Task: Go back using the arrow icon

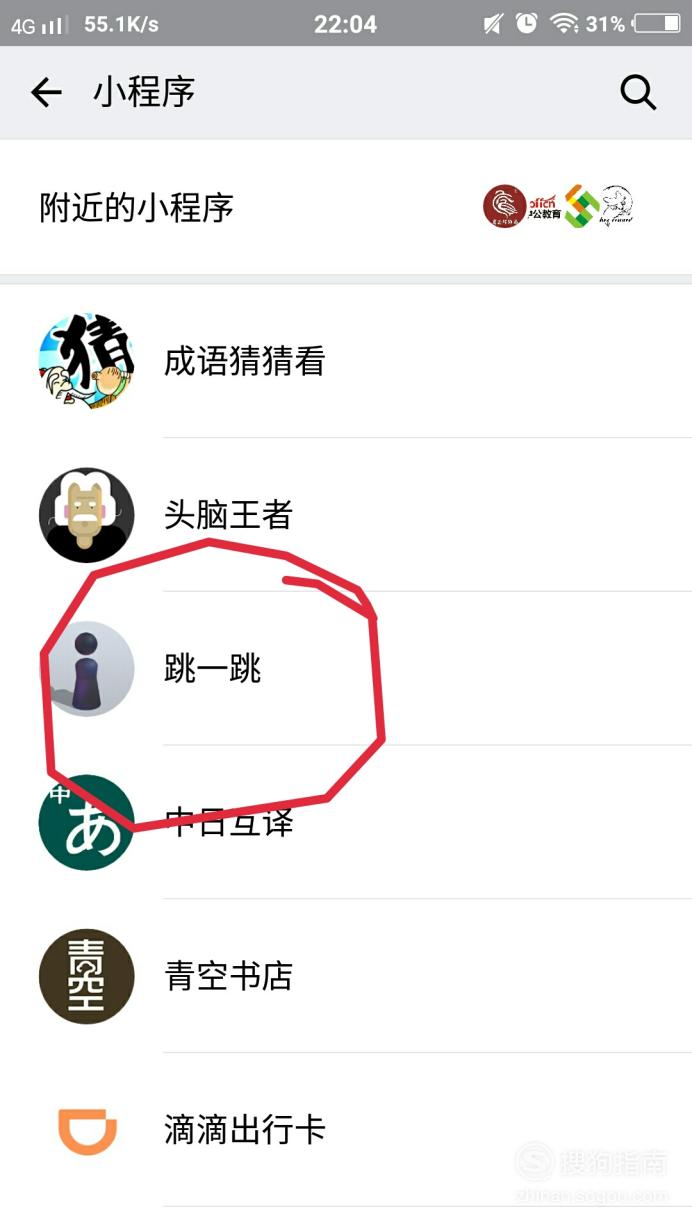Action: (x=46, y=93)
